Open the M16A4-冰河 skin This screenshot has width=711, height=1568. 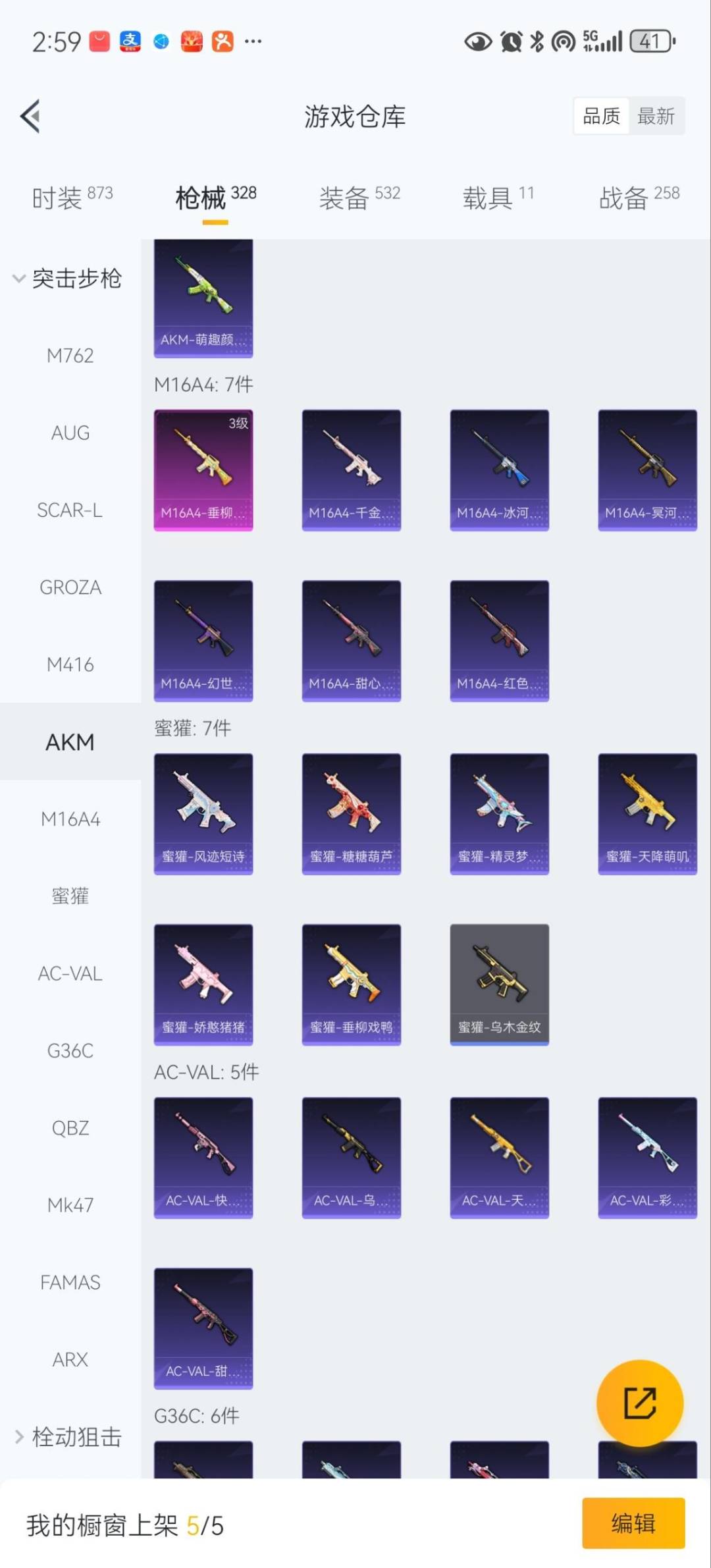[499, 470]
